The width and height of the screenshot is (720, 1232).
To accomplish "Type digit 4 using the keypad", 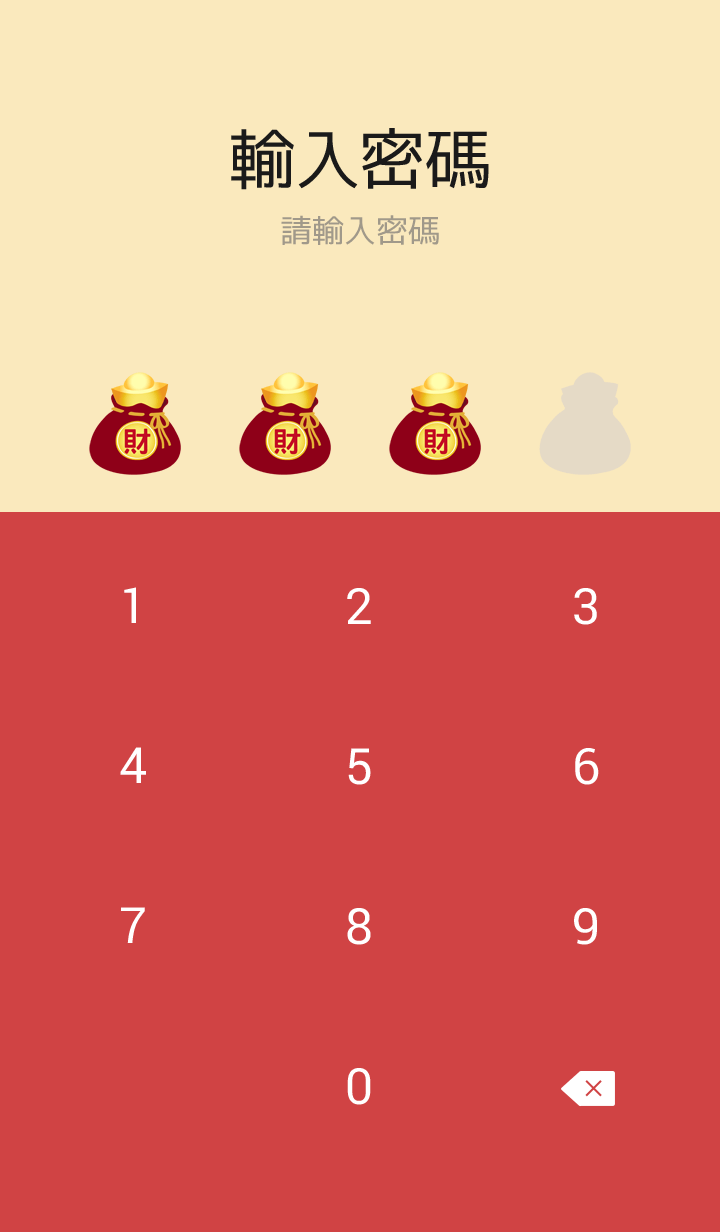I will pyautogui.click(x=132, y=767).
